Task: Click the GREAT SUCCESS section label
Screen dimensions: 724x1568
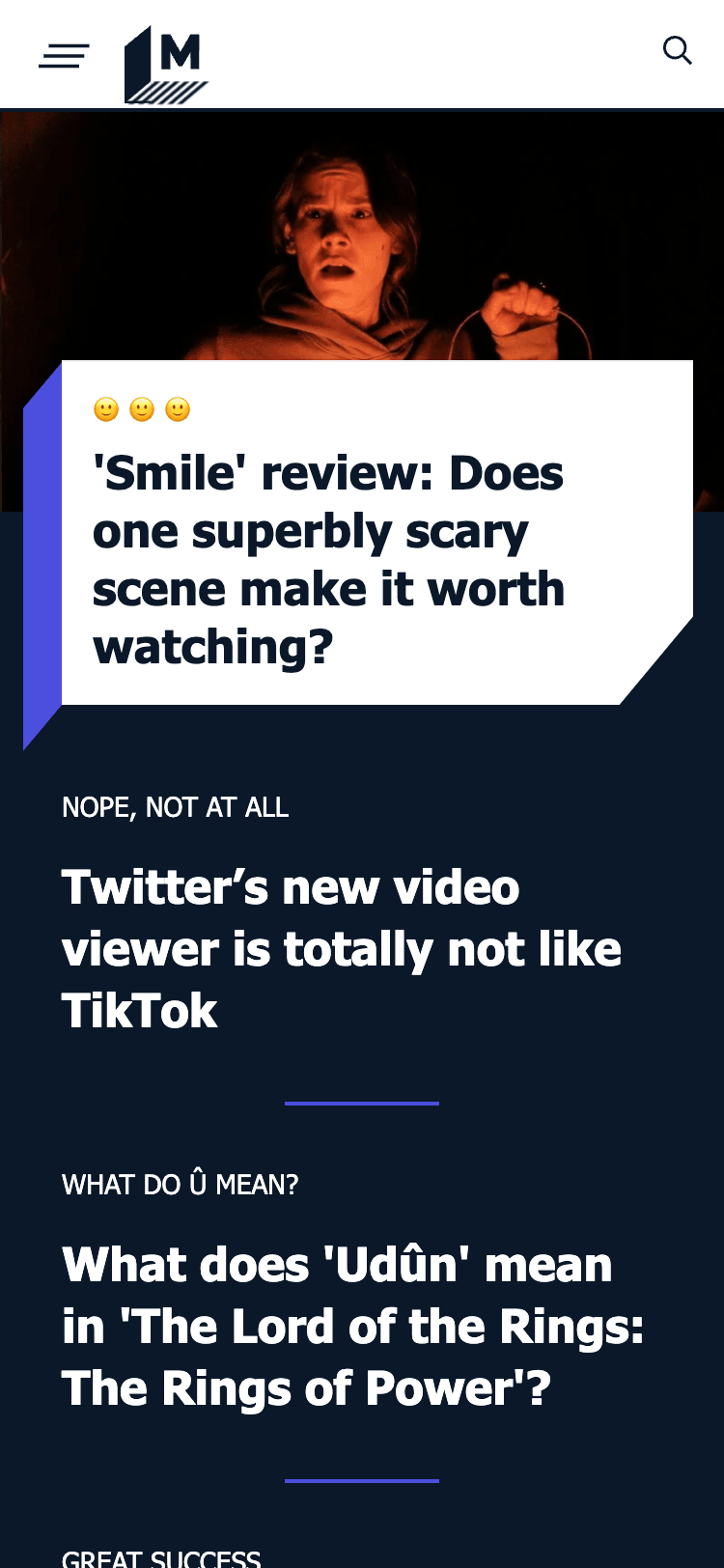Action: pos(160,1554)
